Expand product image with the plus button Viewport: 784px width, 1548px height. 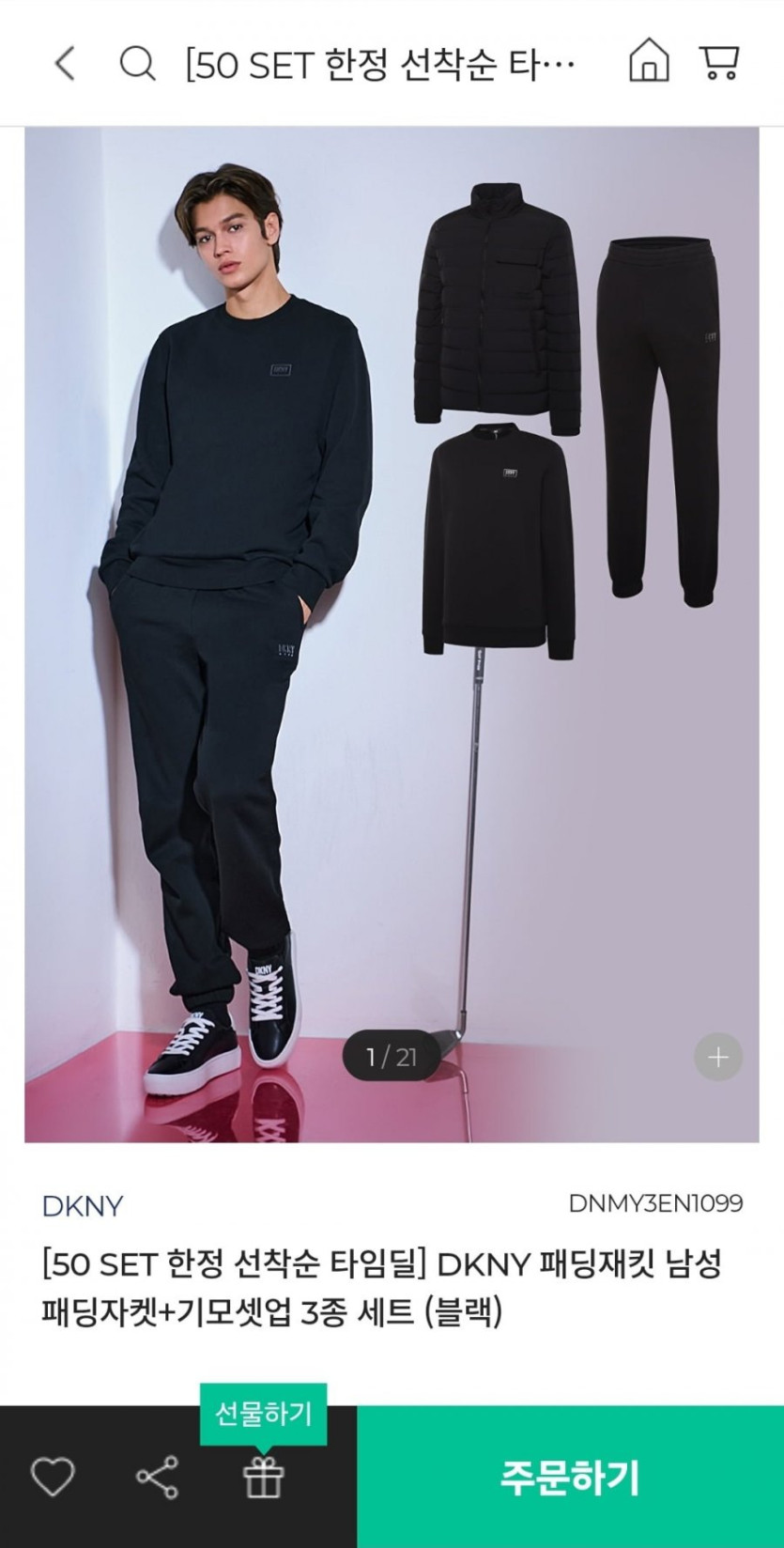tap(718, 1057)
